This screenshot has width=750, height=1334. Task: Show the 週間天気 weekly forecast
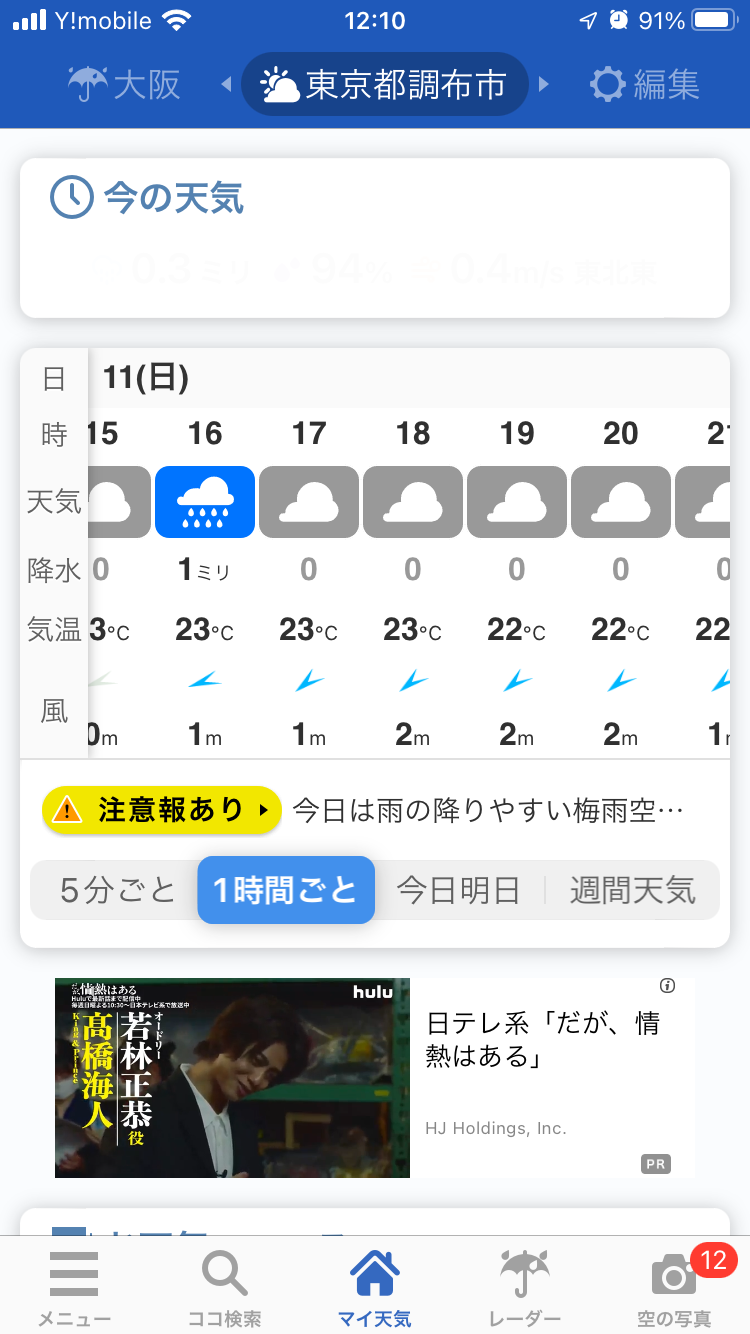tap(632, 890)
